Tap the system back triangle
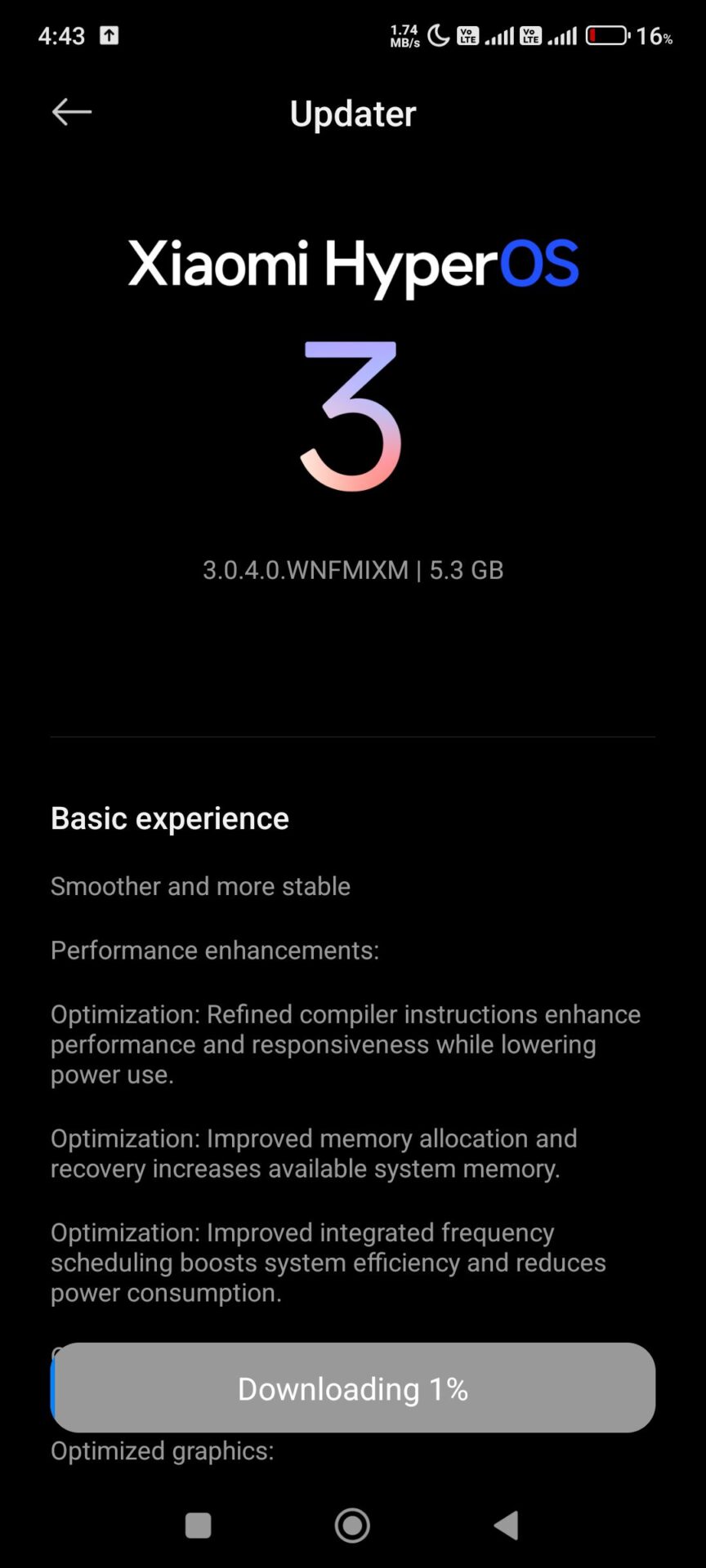The width and height of the screenshot is (706, 1568). 507,1525
